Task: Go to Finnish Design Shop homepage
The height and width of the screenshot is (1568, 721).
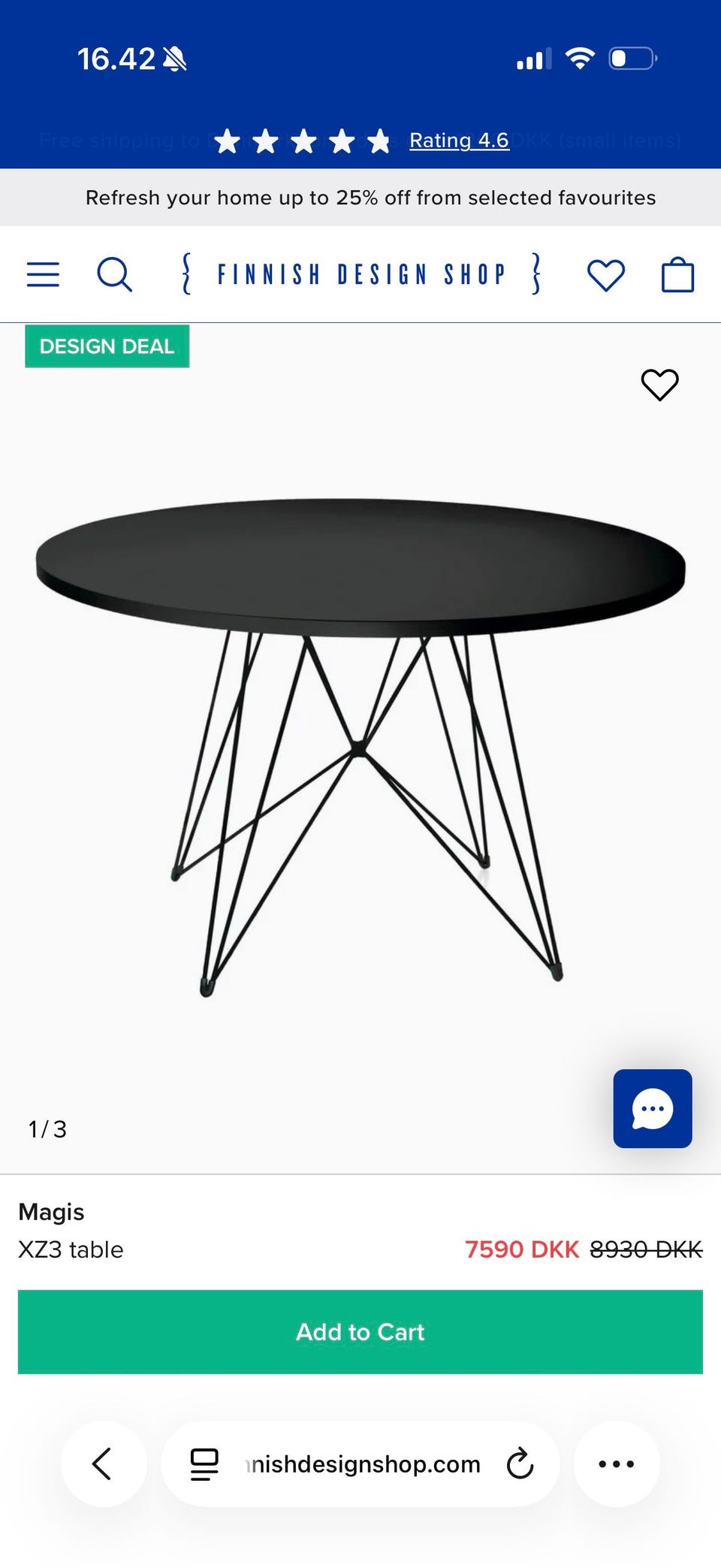Action: pyautogui.click(x=360, y=274)
